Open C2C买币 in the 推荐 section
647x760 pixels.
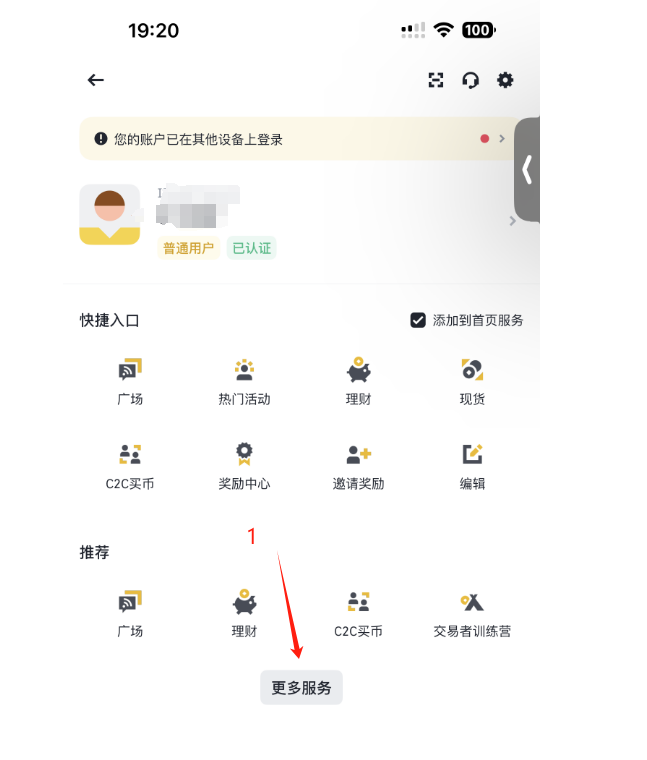[358, 612]
